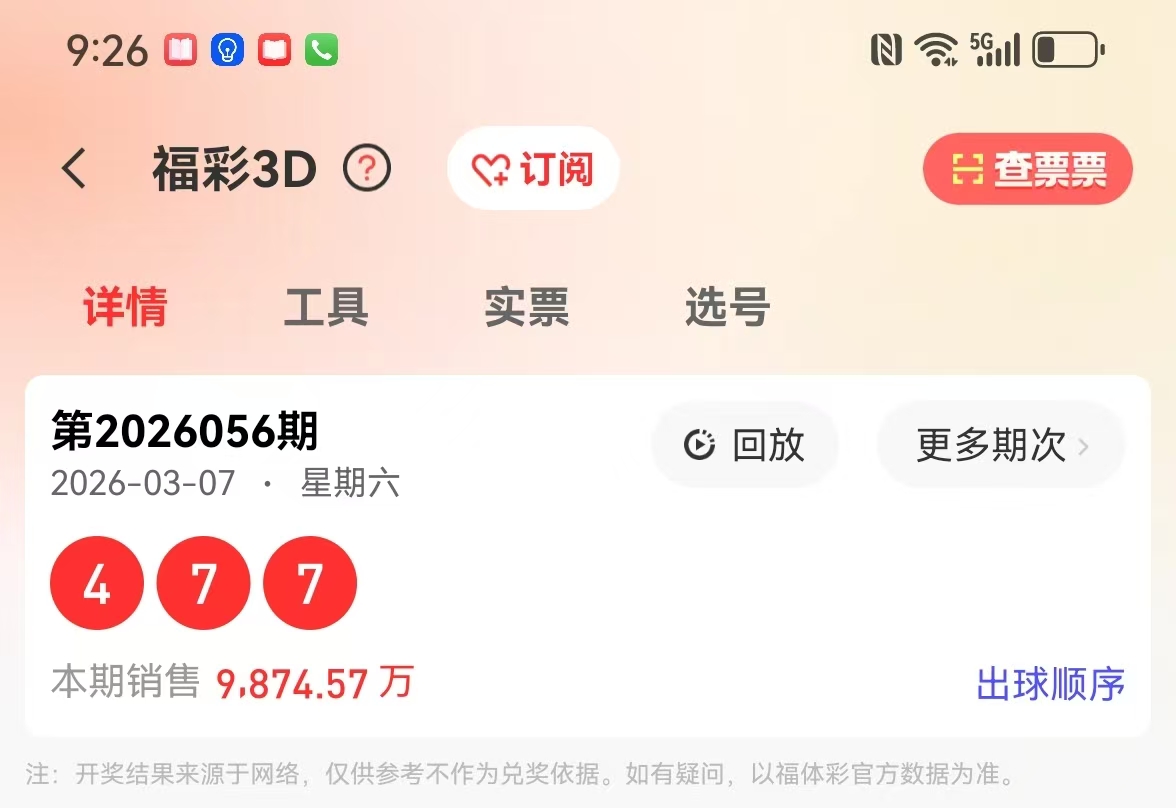Open the help question mark beside 福彩3D
Screen dimensions: 1176x808
coord(367,170)
